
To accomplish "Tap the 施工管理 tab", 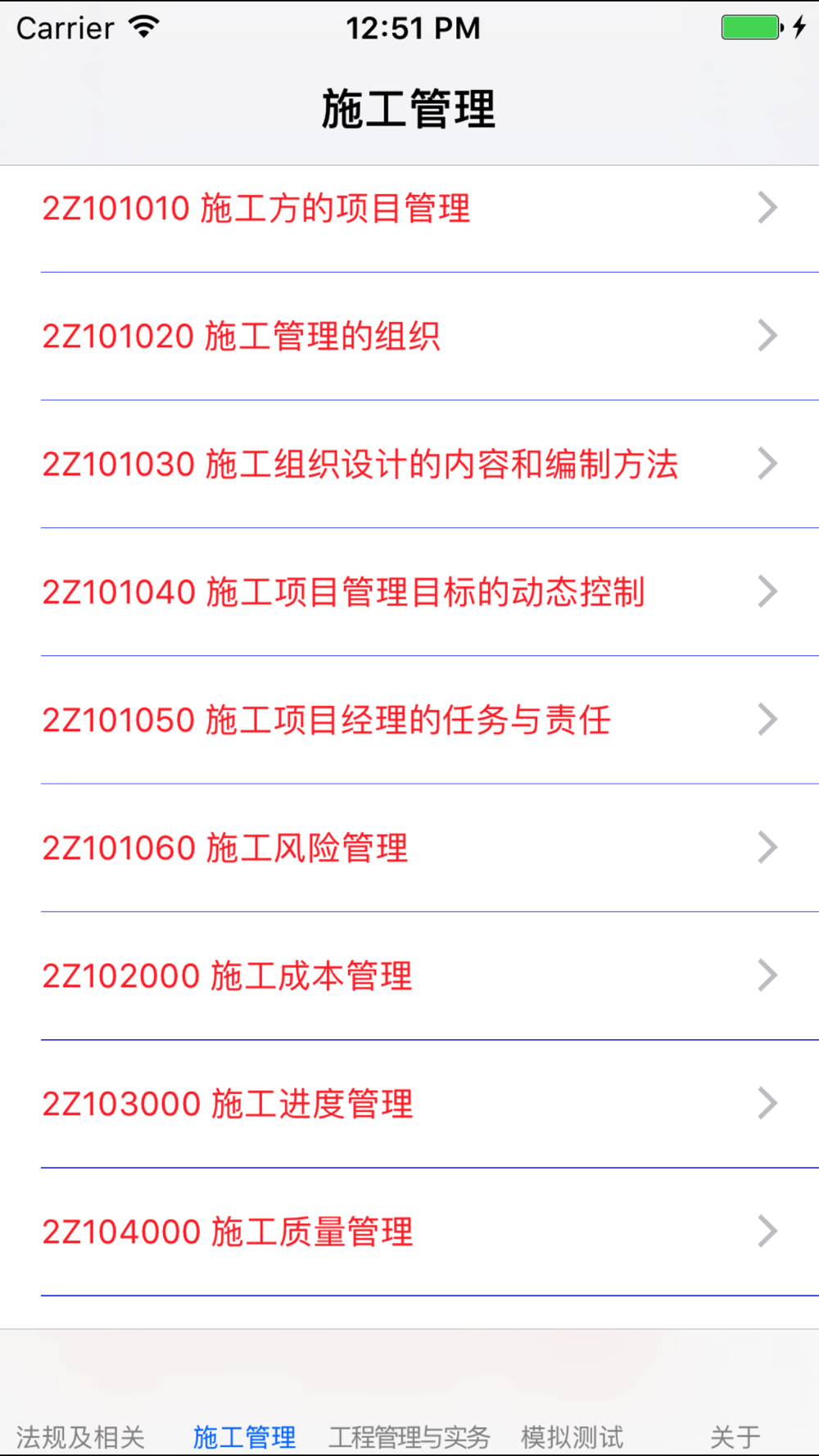I will tap(244, 1435).
